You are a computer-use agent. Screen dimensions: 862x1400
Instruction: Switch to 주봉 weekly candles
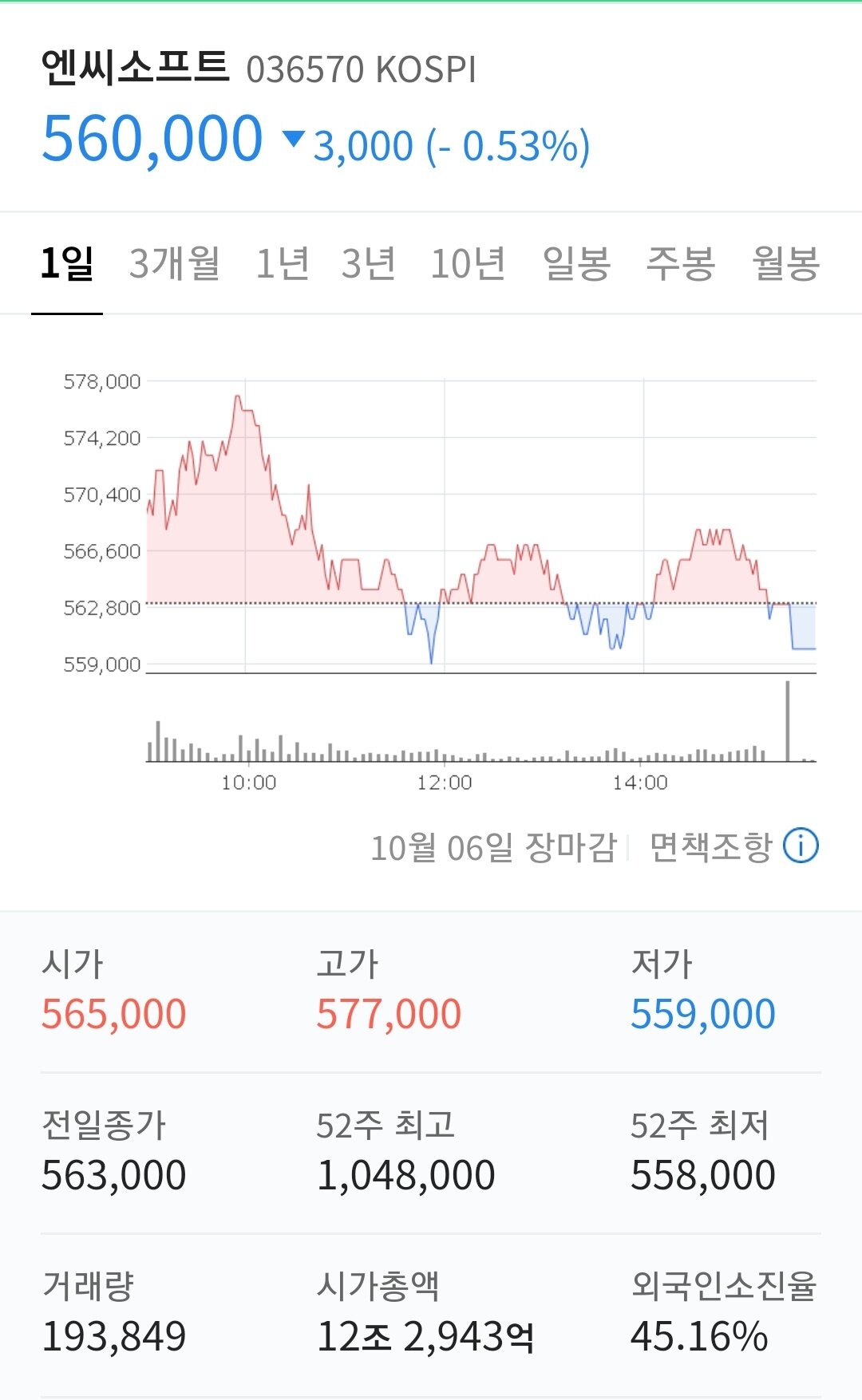tap(680, 263)
